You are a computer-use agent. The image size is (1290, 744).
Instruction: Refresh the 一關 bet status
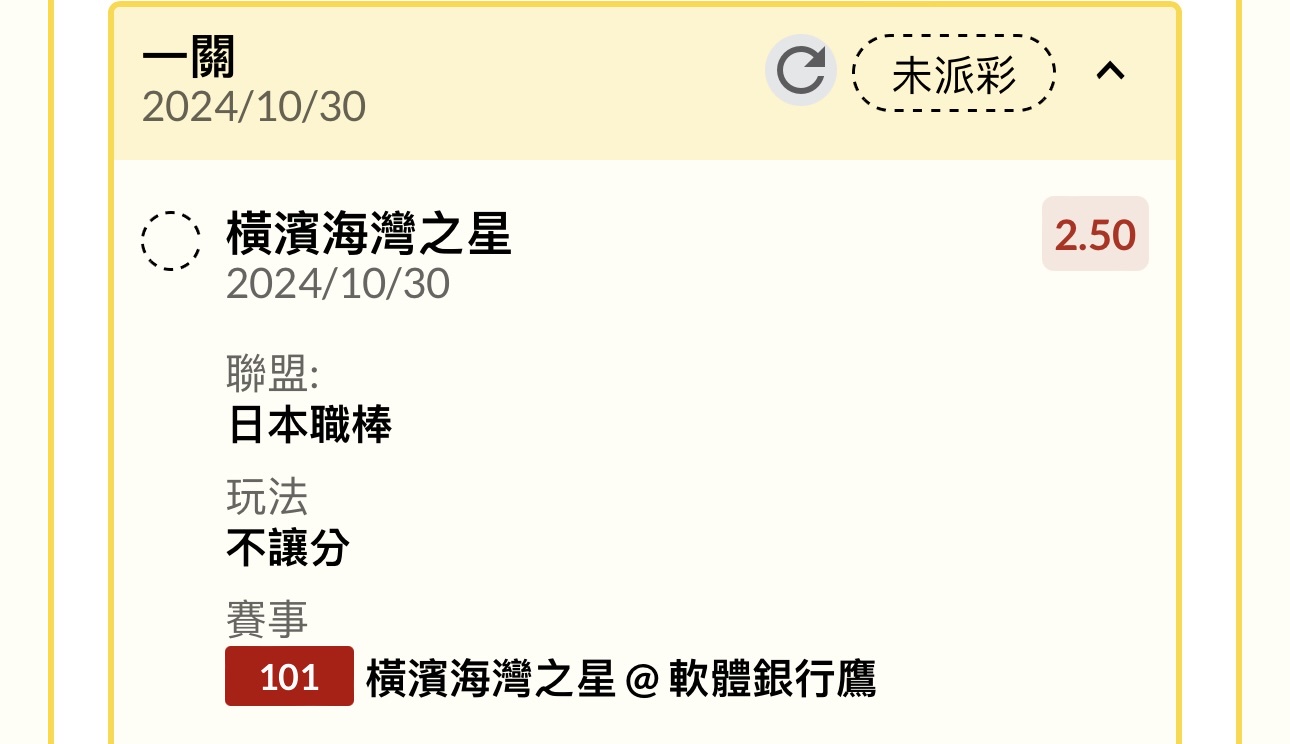[x=800, y=71]
